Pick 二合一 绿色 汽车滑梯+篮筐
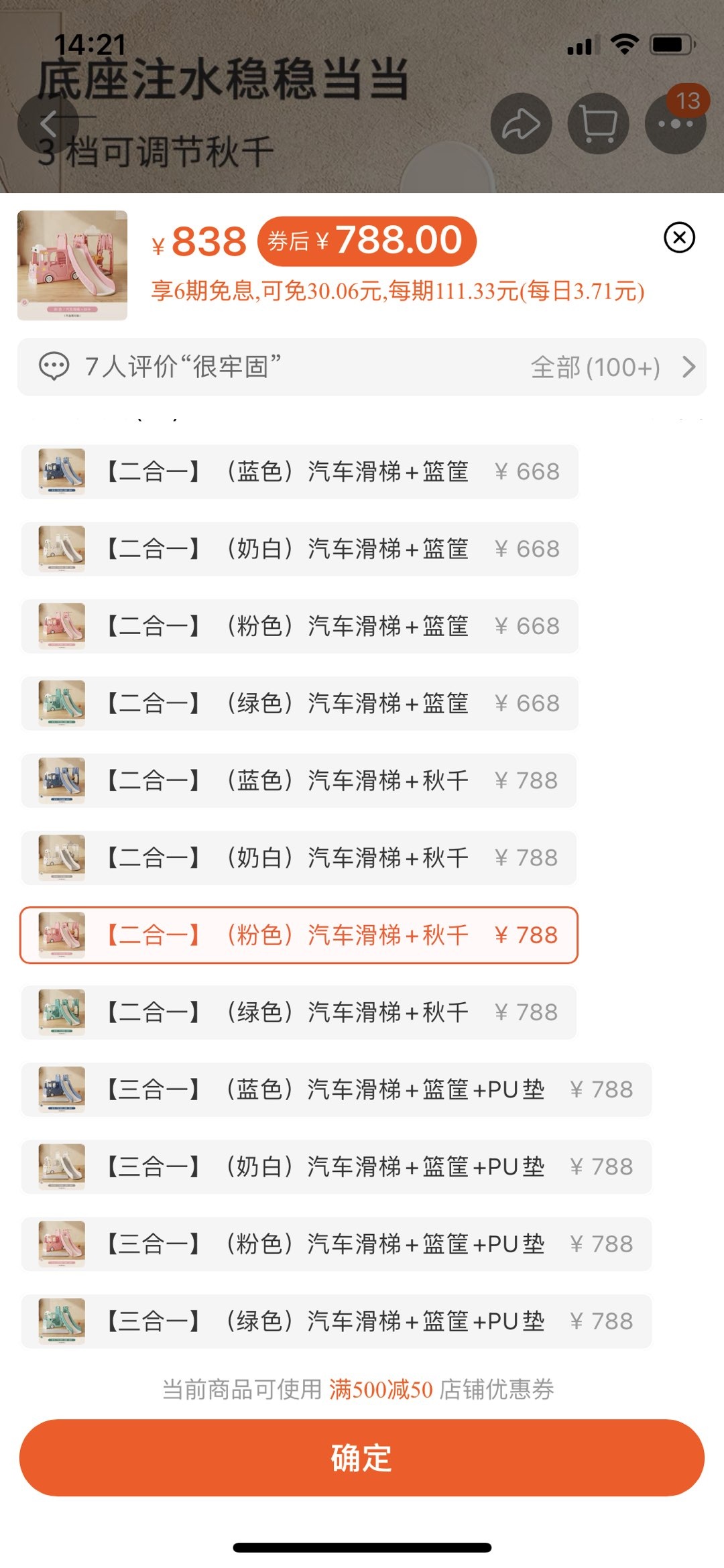This screenshot has width=724, height=1568. (300, 703)
